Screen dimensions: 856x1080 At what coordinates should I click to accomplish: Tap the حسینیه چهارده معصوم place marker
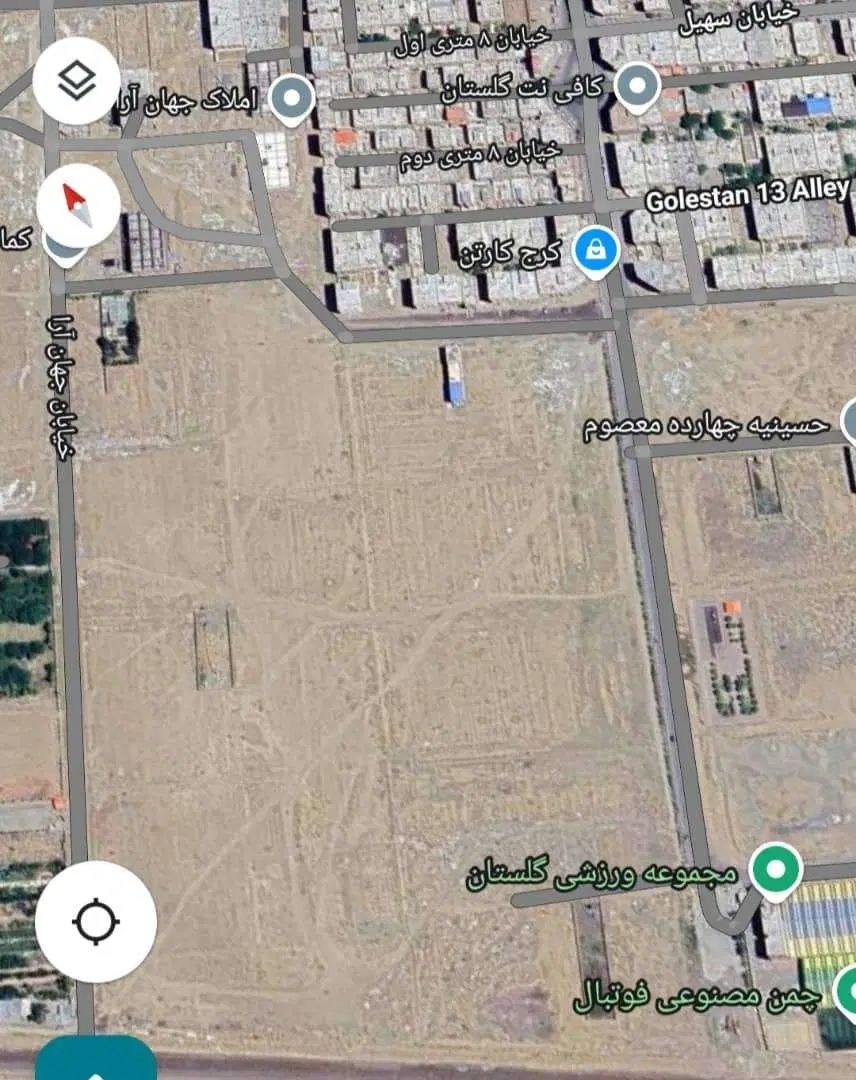click(x=850, y=422)
